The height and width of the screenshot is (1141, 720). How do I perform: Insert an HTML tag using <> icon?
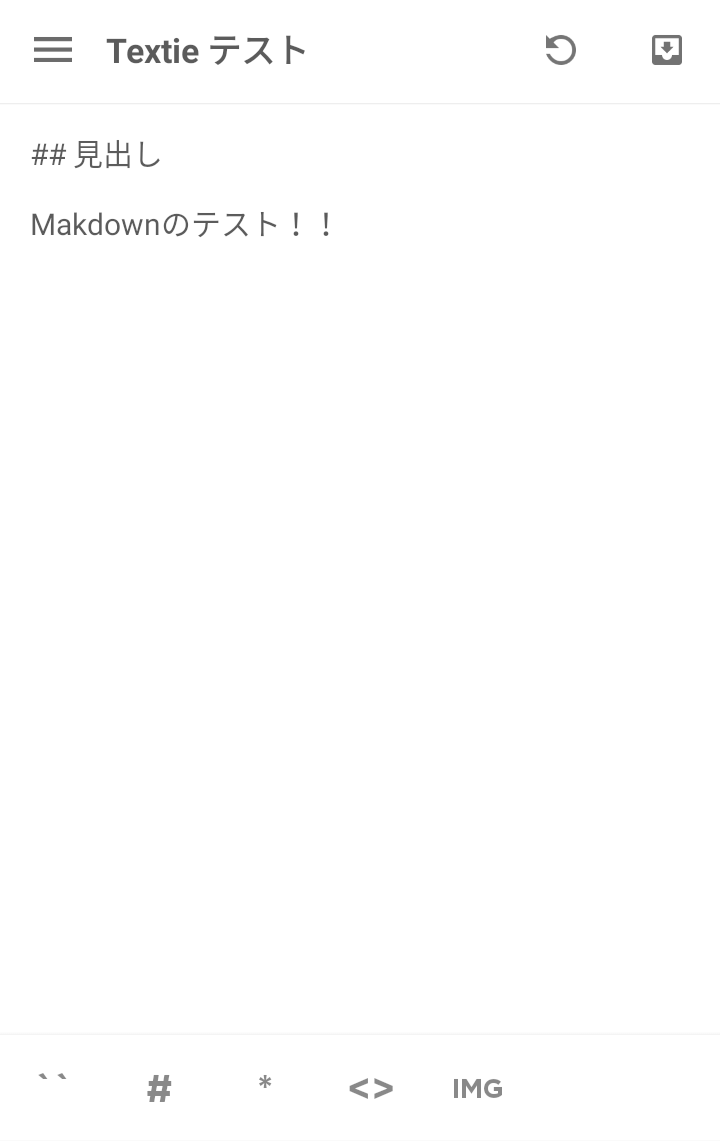tap(370, 1088)
